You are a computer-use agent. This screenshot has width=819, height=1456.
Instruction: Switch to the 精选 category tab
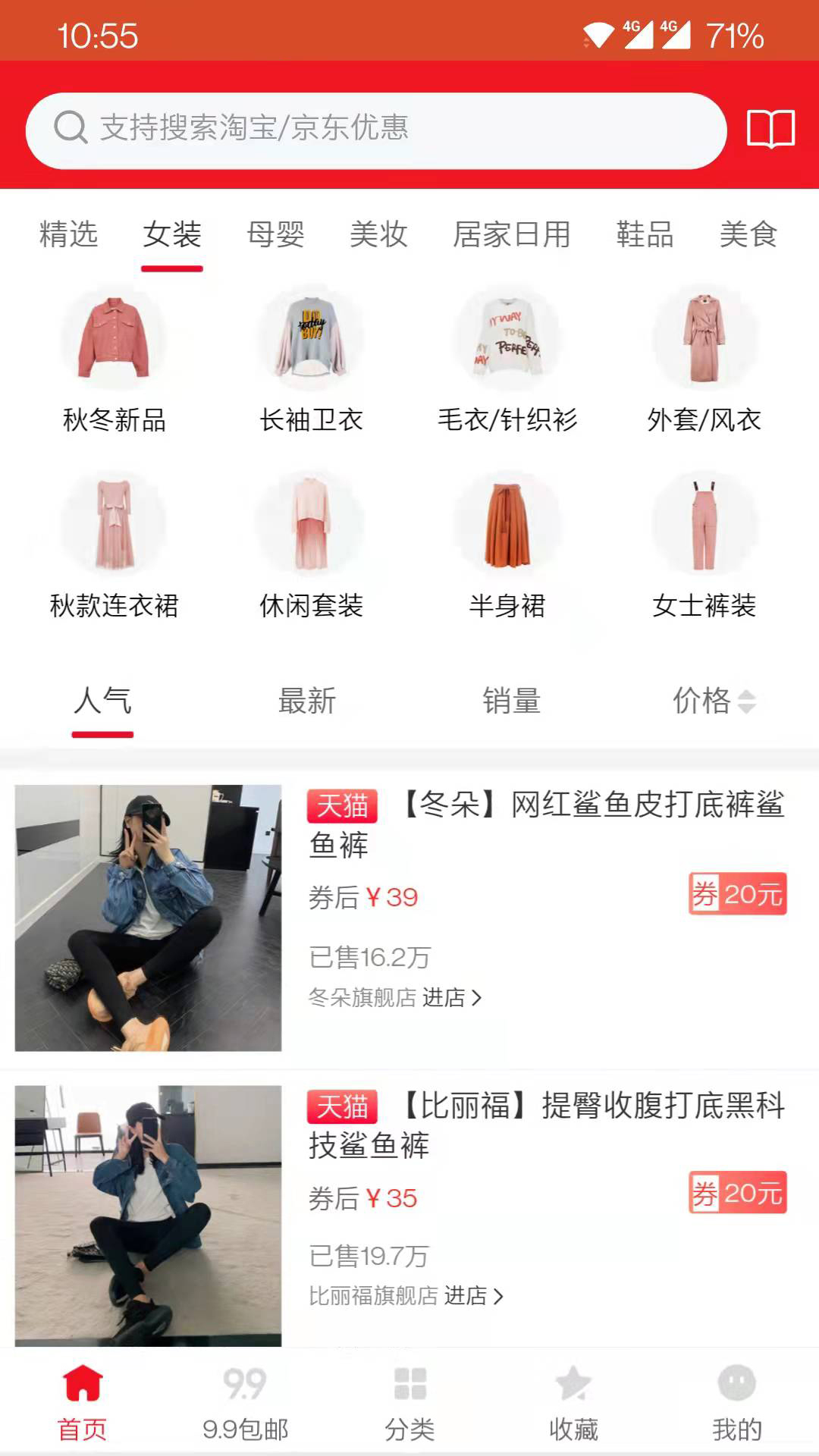(68, 234)
